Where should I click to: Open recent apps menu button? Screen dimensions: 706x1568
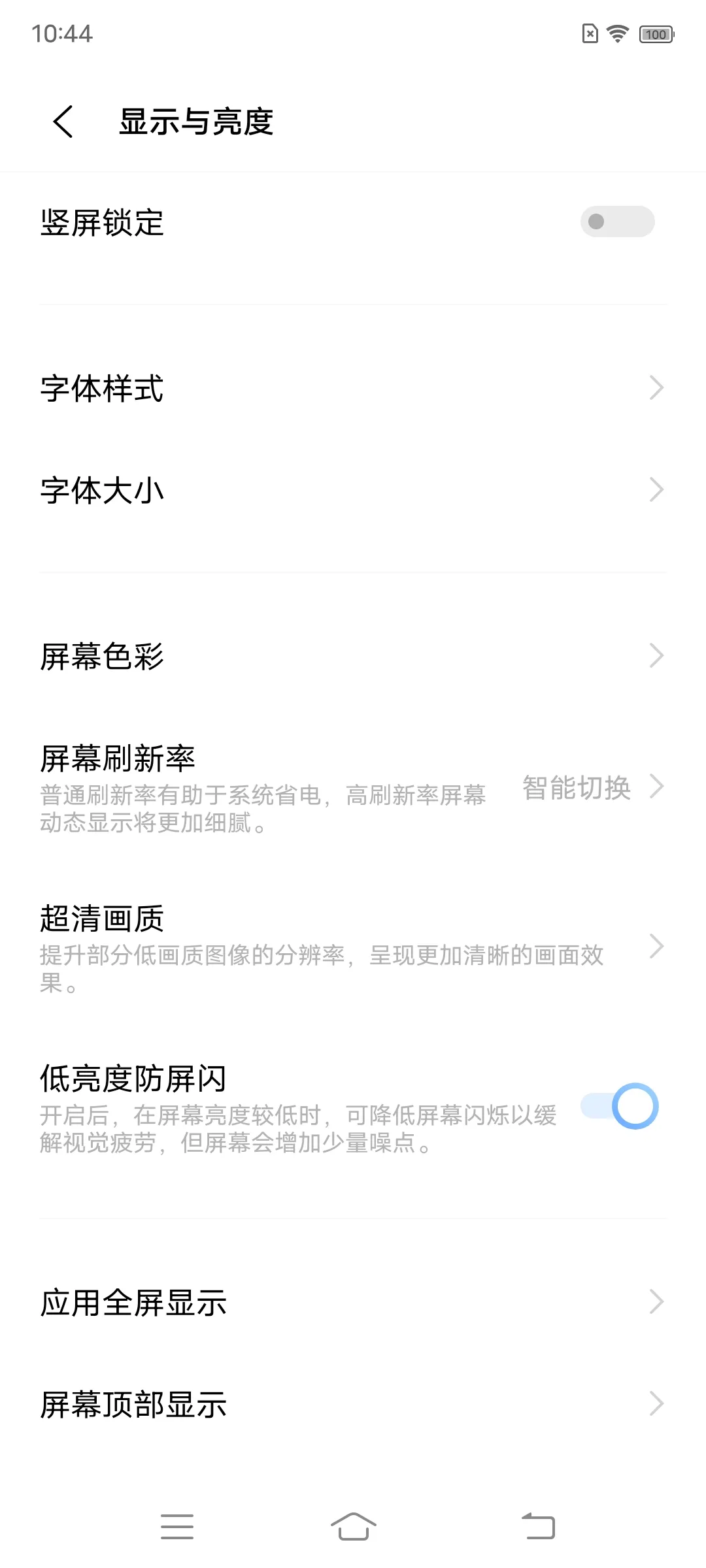click(177, 1527)
